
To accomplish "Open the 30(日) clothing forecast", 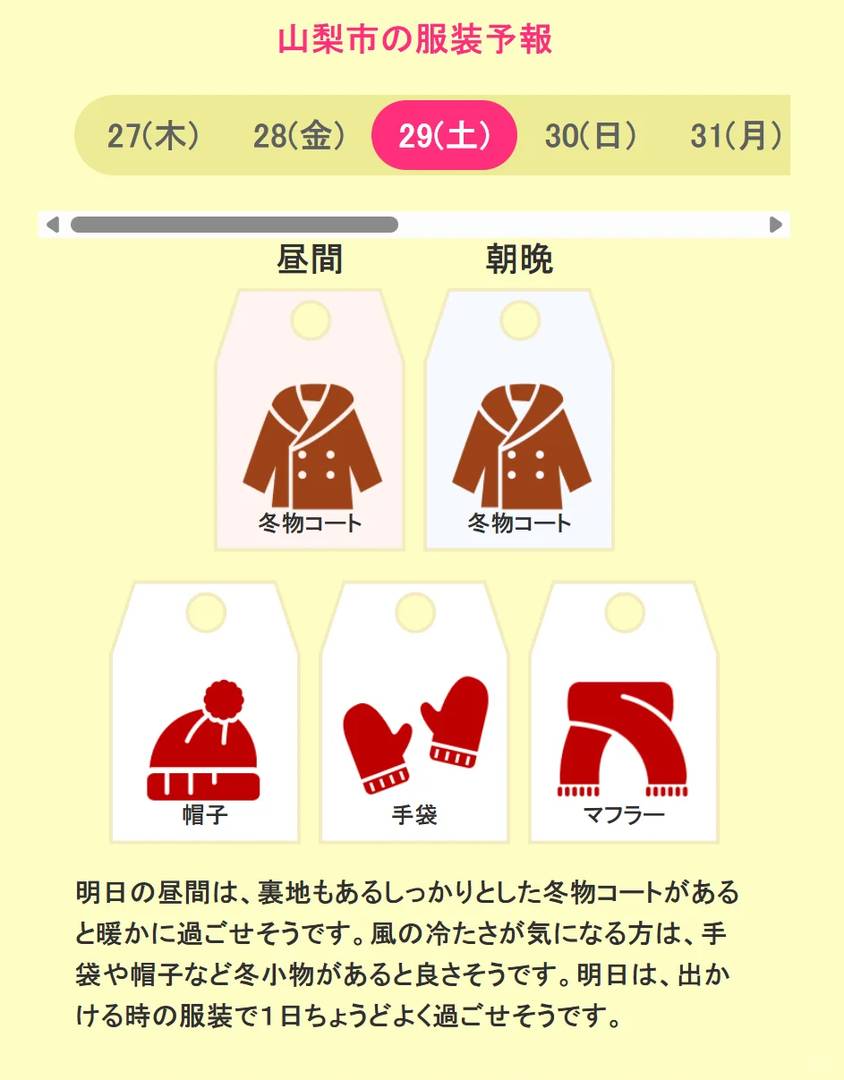I will [x=590, y=136].
